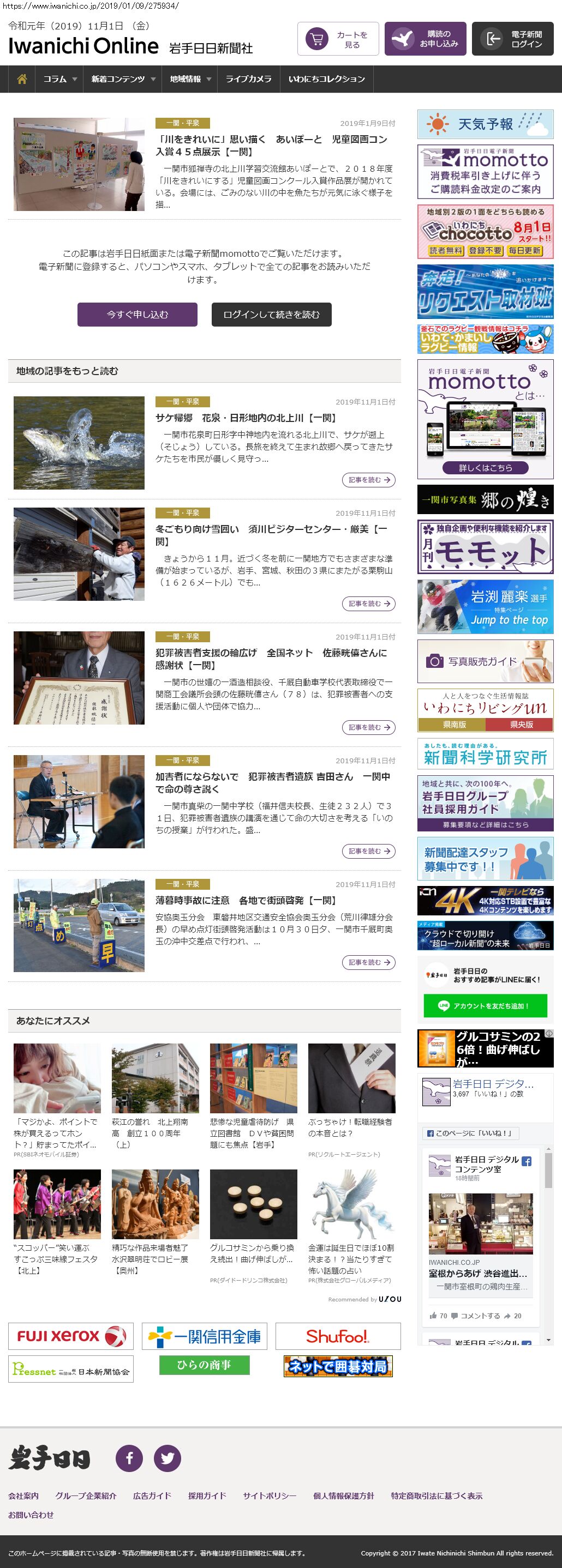Open 電子新聞ログイン login button

click(513, 39)
